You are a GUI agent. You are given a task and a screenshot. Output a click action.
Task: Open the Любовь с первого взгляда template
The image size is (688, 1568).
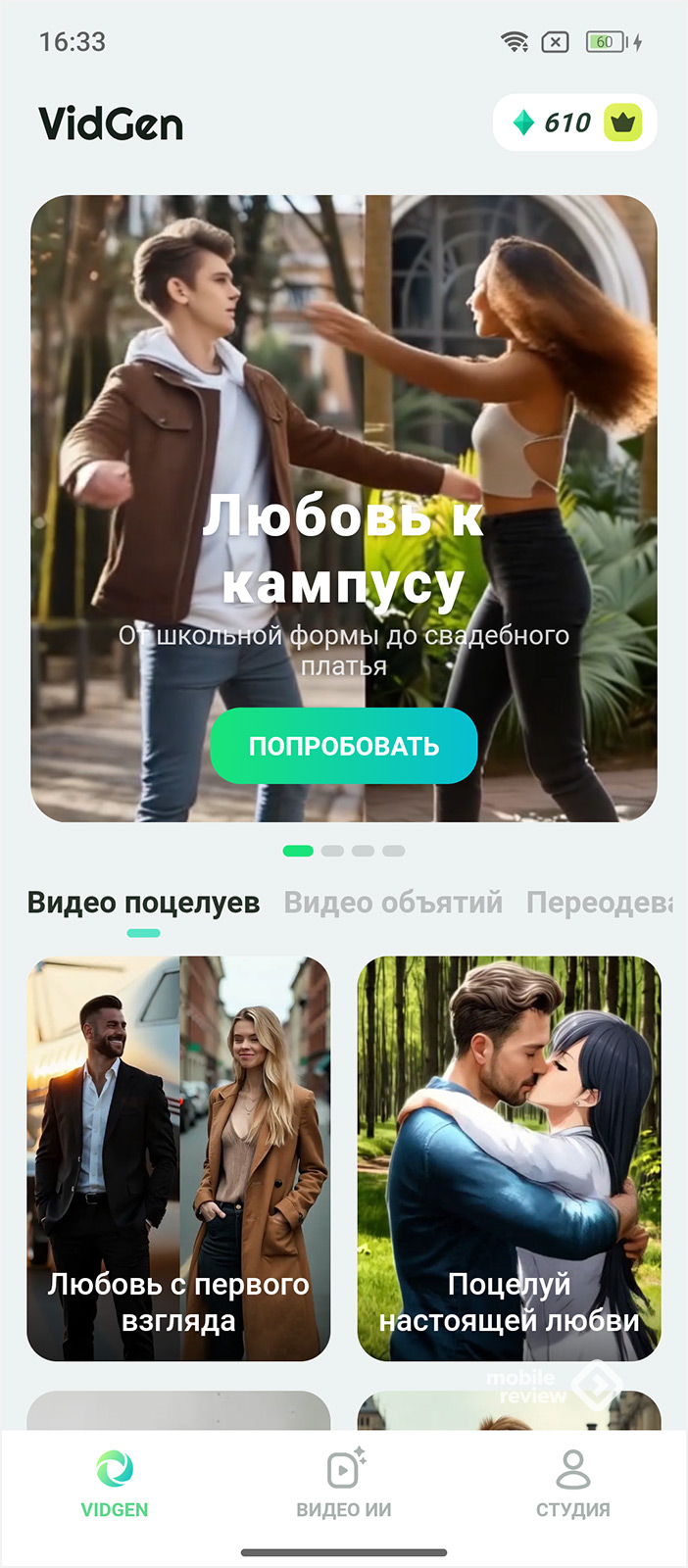pos(178,1158)
